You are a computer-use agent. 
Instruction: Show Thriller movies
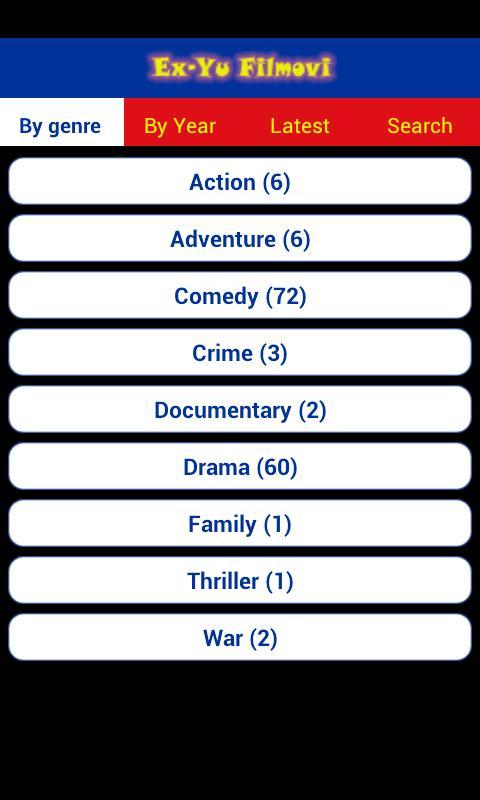(240, 581)
